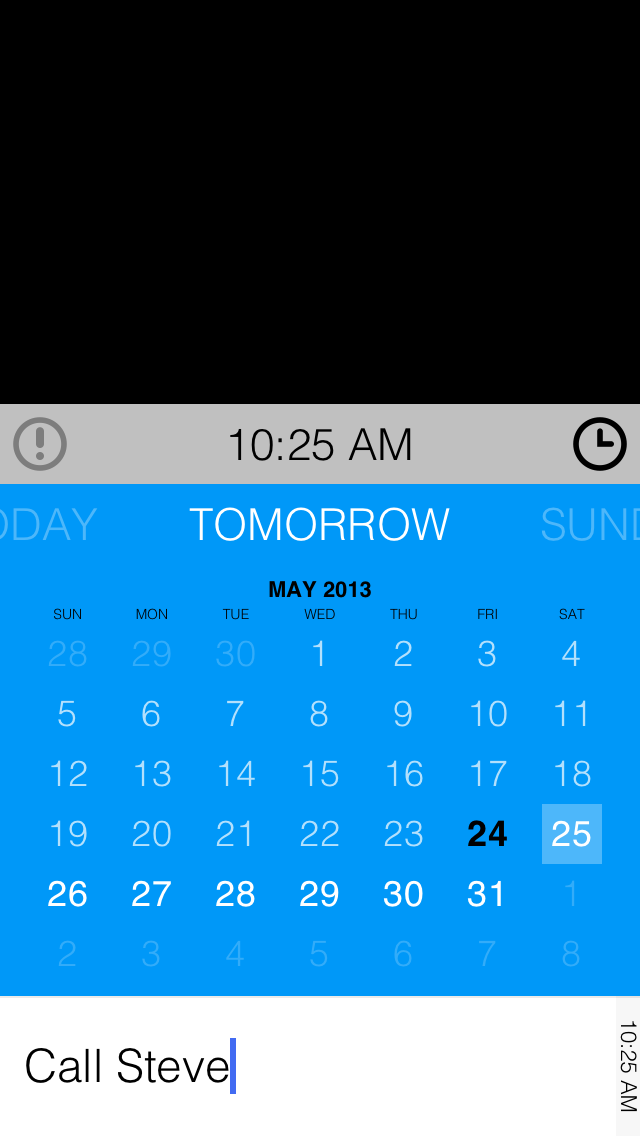The height and width of the screenshot is (1136, 640).
Task: Switch to the Sunday option
Action: (590, 525)
